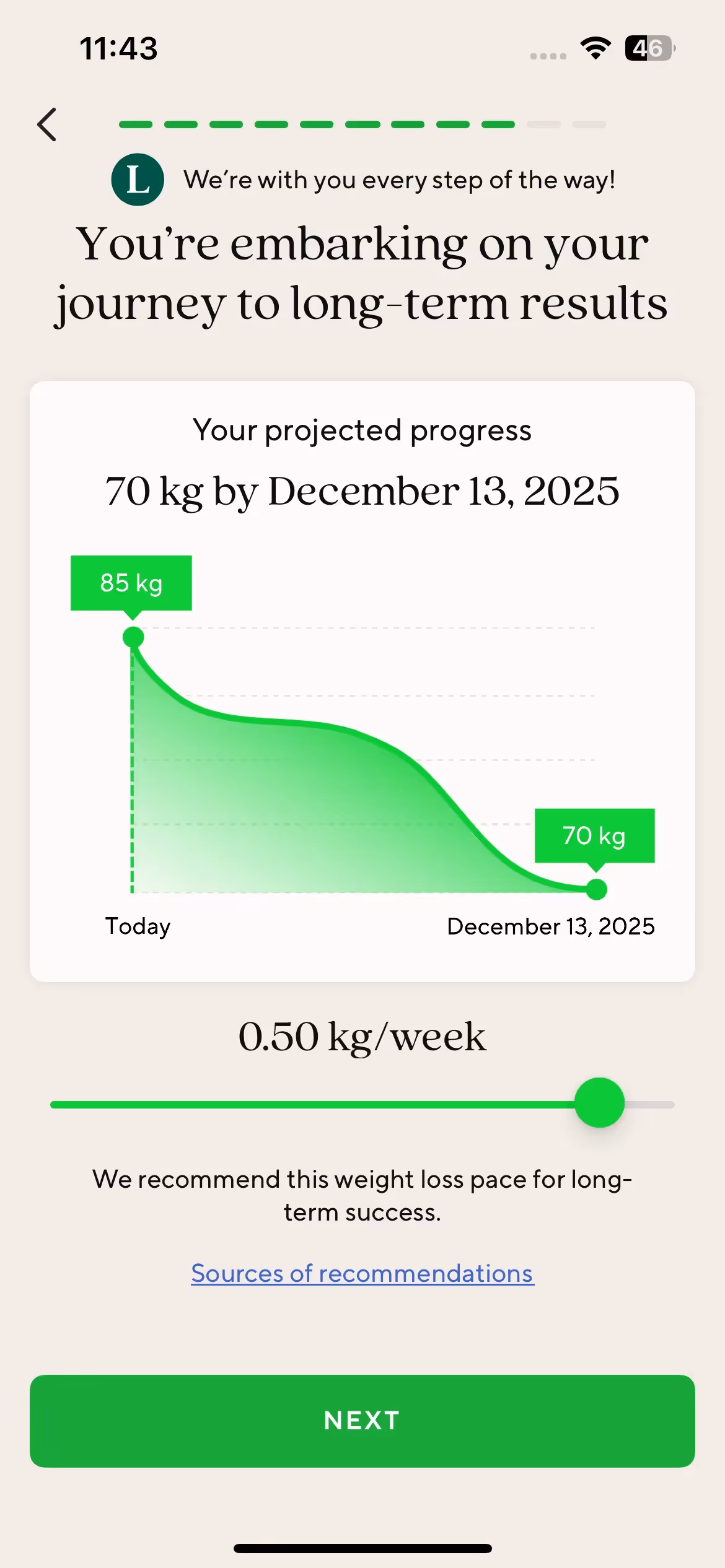Viewport: 725px width, 1568px height.
Task: Go back to the previous step
Action: 47,124
